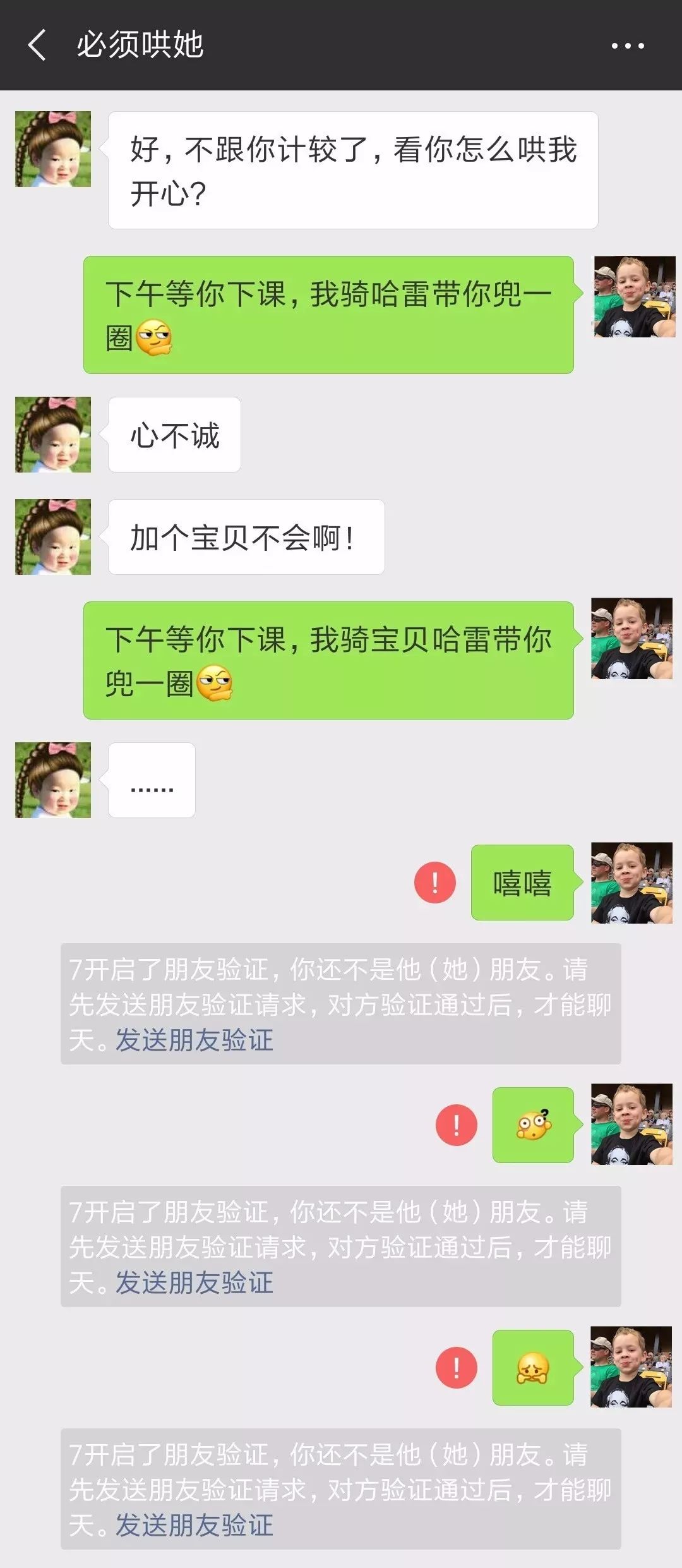Go back from the 必须哄她 chat
This screenshot has width=682, height=1568.
pyautogui.click(x=37, y=45)
